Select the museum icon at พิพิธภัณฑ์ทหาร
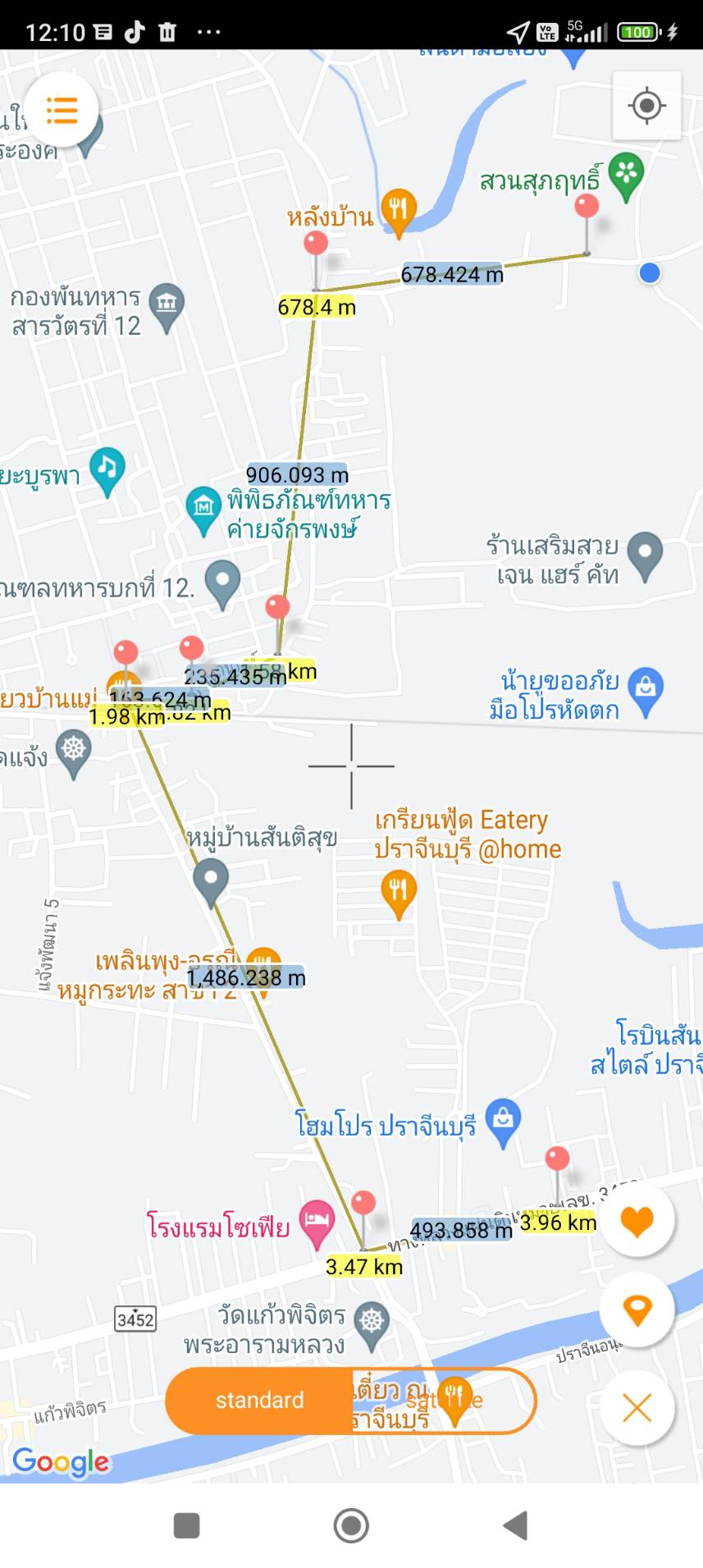The image size is (703, 1568). click(203, 505)
